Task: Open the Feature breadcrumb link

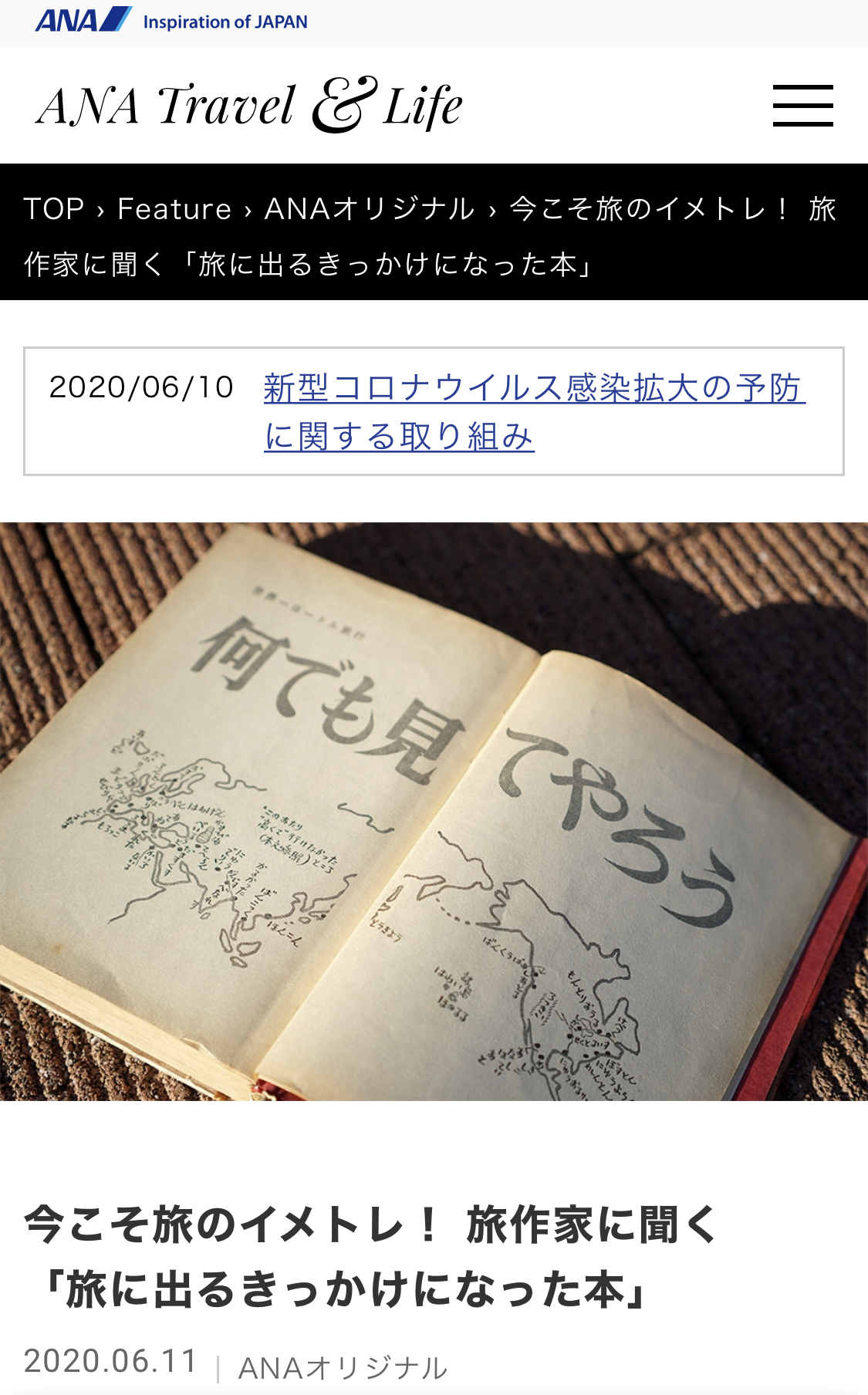Action: pos(174,209)
